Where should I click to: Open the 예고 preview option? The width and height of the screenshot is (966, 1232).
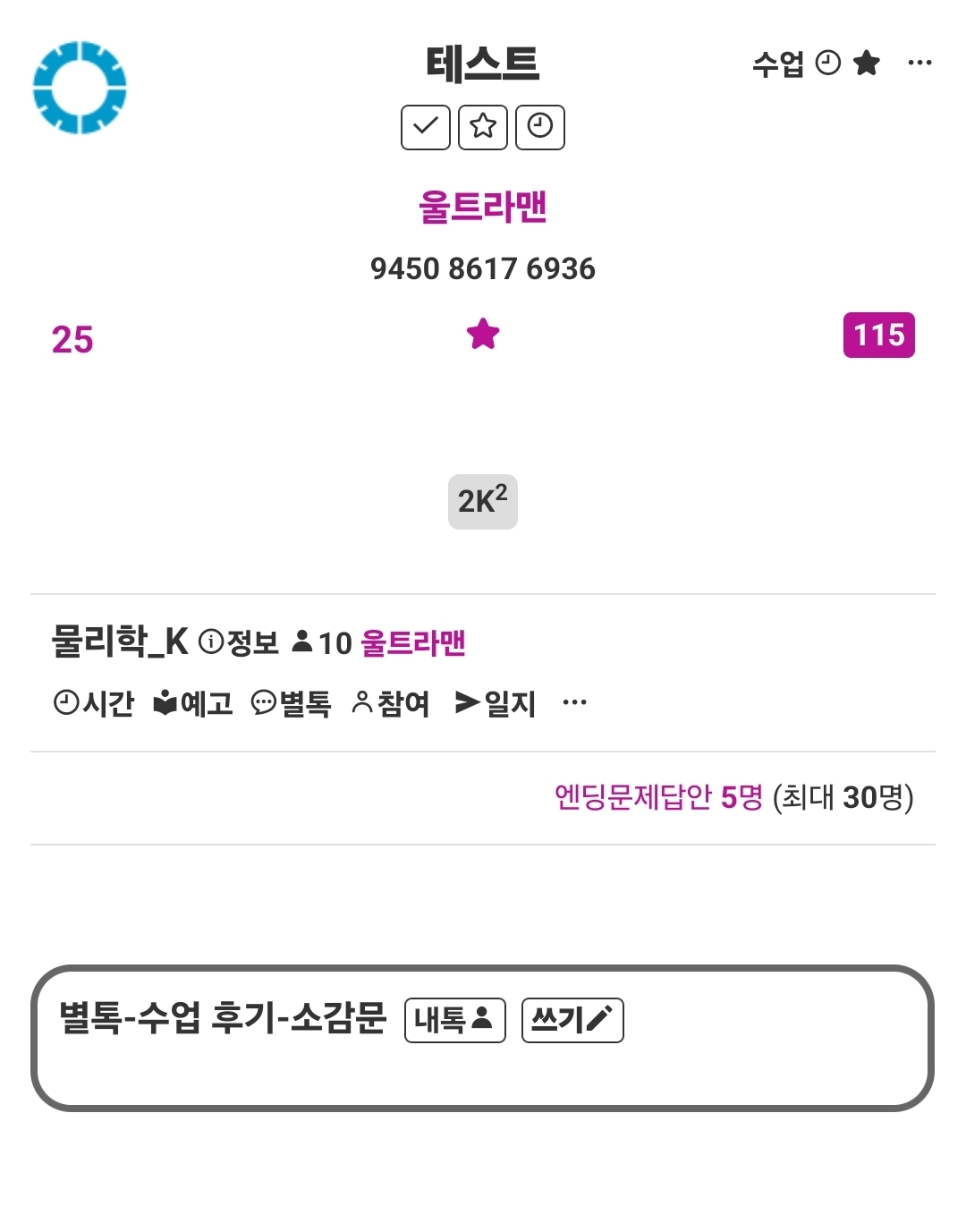193,703
